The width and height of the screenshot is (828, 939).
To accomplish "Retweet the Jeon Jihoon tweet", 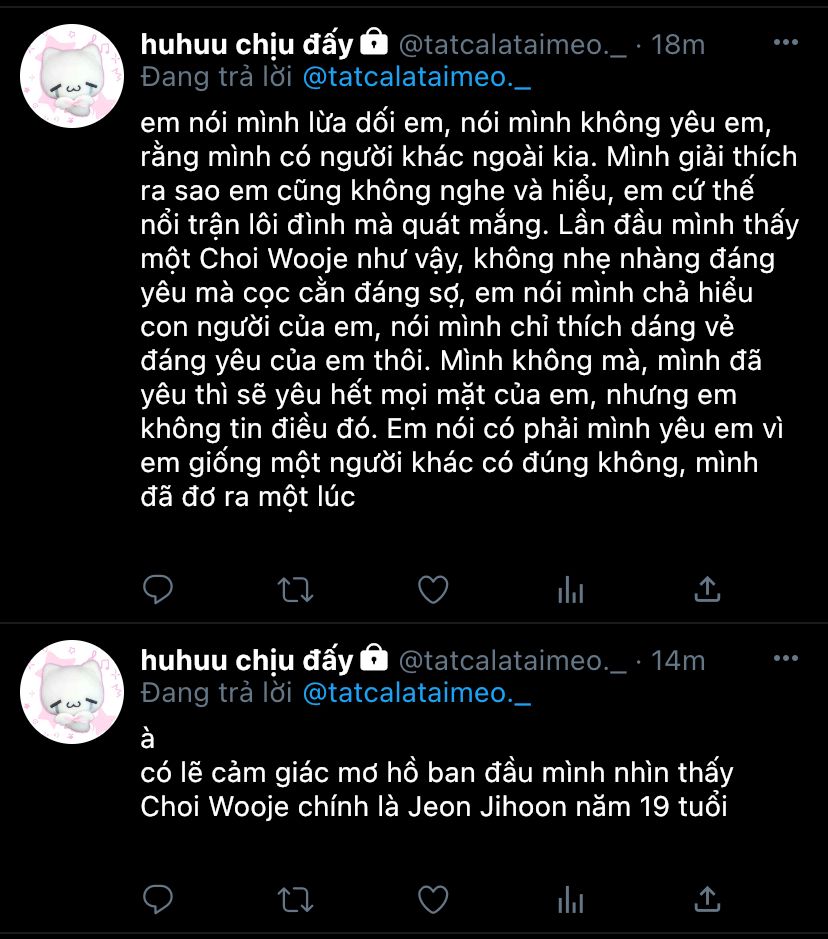I will tap(295, 899).
